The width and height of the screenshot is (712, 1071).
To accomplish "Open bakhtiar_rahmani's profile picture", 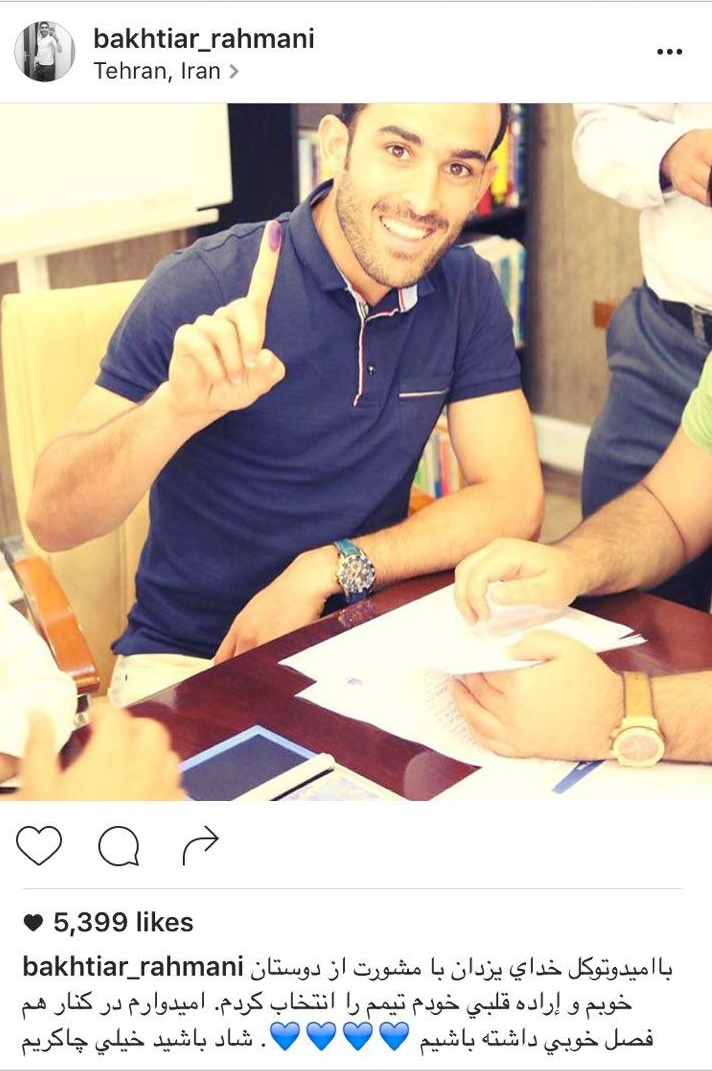I will [x=44, y=52].
